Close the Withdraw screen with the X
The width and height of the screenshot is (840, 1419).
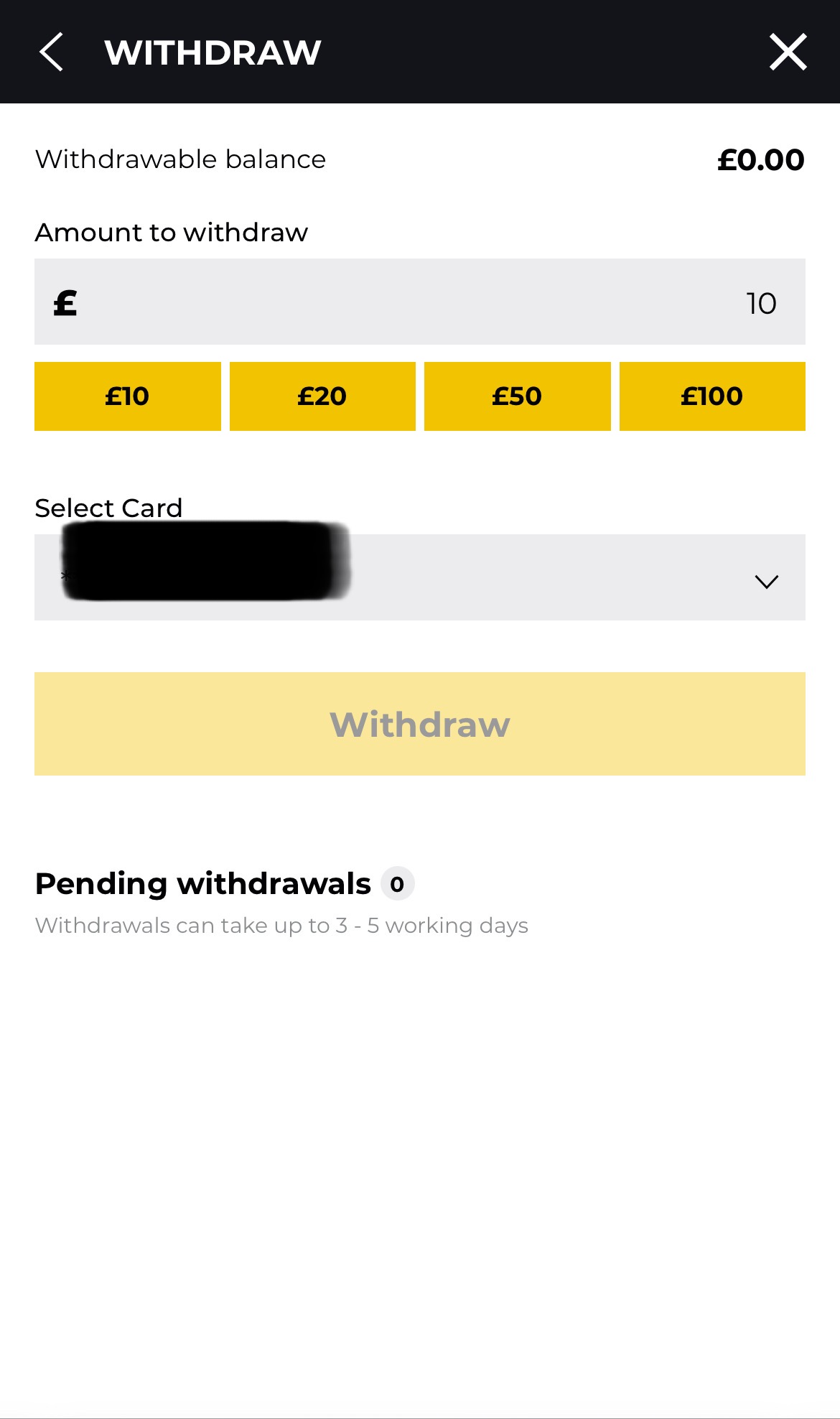pyautogui.click(x=787, y=52)
